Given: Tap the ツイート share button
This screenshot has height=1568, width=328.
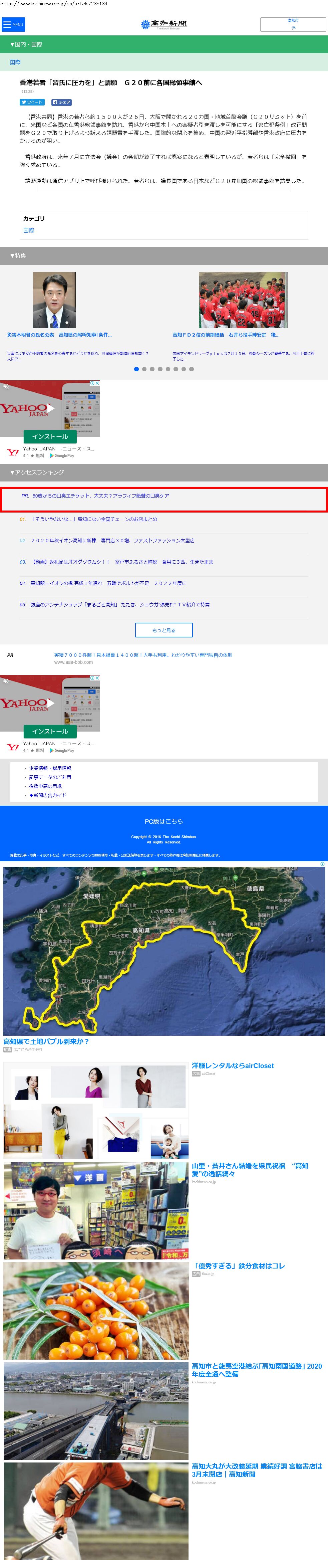Looking at the screenshot, I should click(x=32, y=102).
